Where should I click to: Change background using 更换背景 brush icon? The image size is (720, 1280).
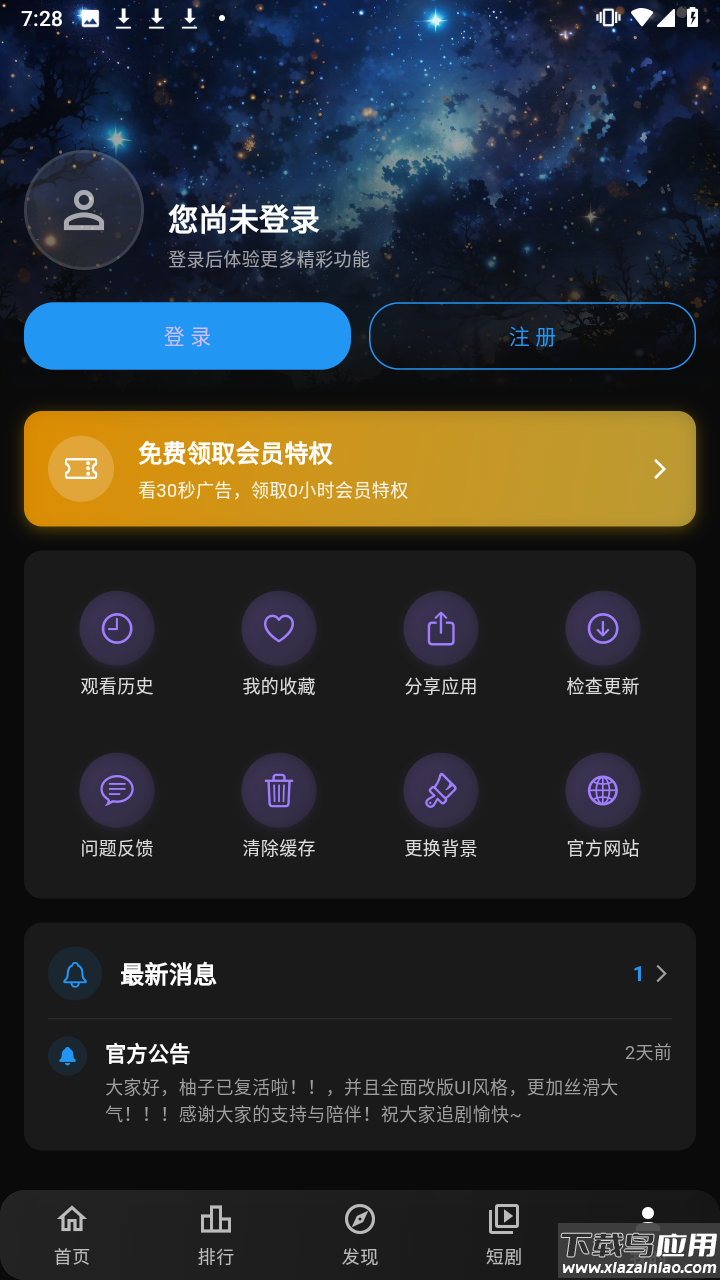[441, 789]
